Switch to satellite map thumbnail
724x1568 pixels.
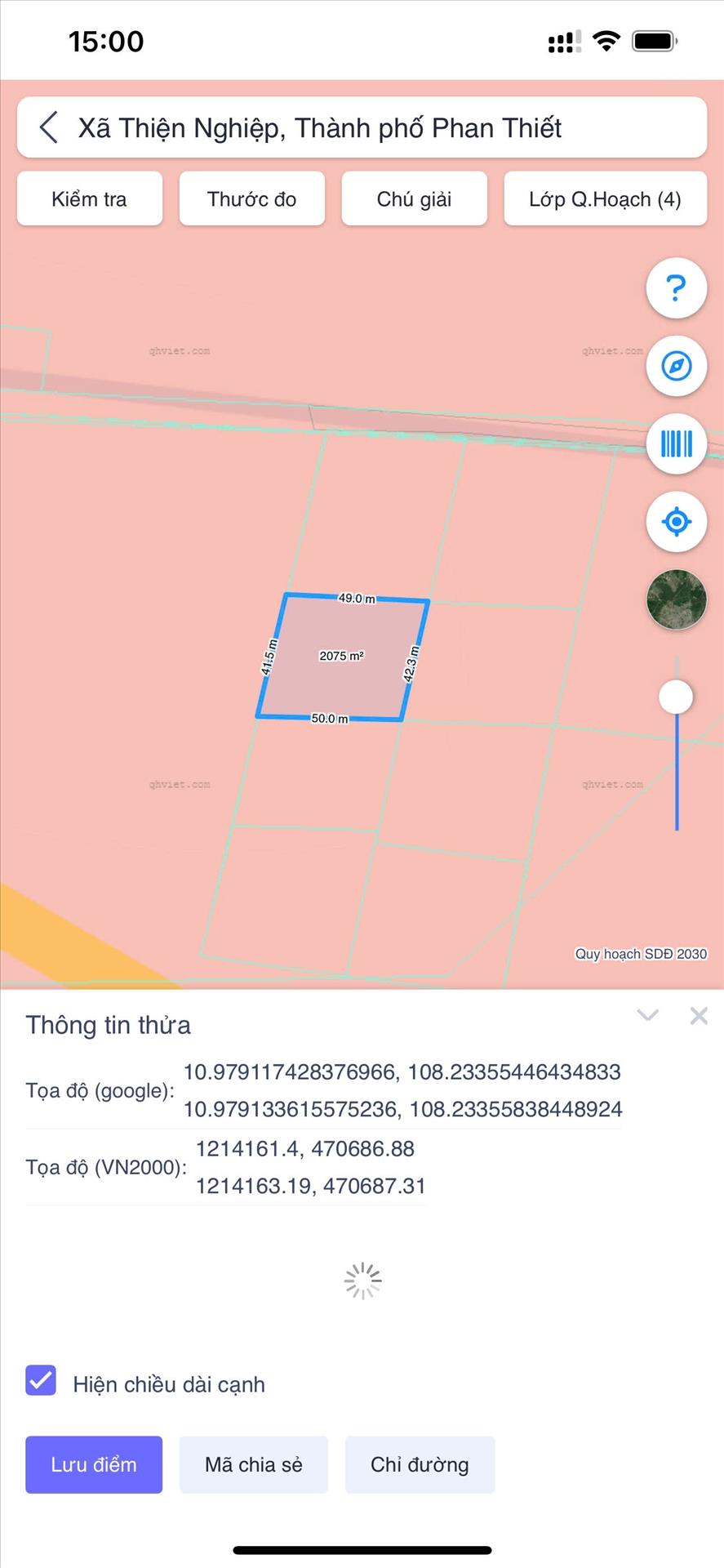pos(676,599)
